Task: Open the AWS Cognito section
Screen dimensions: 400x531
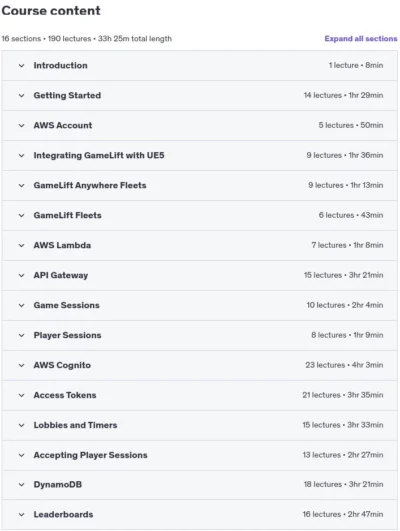Action: click(x=199, y=365)
